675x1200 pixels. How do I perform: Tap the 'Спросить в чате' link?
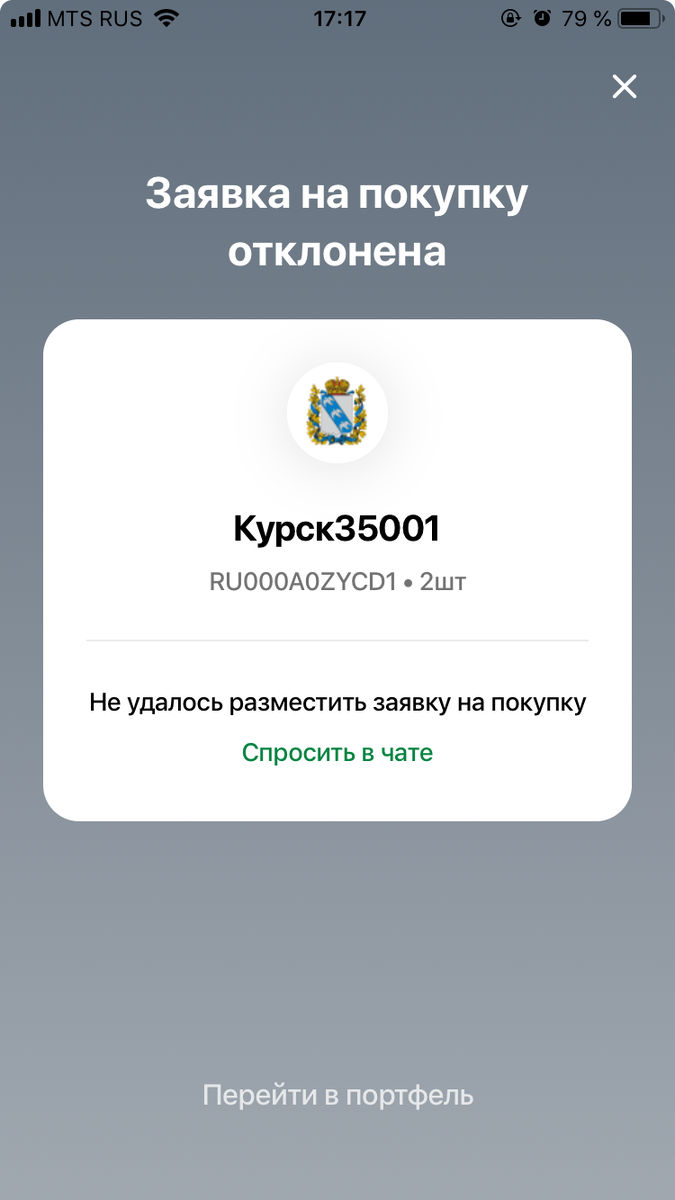337,753
